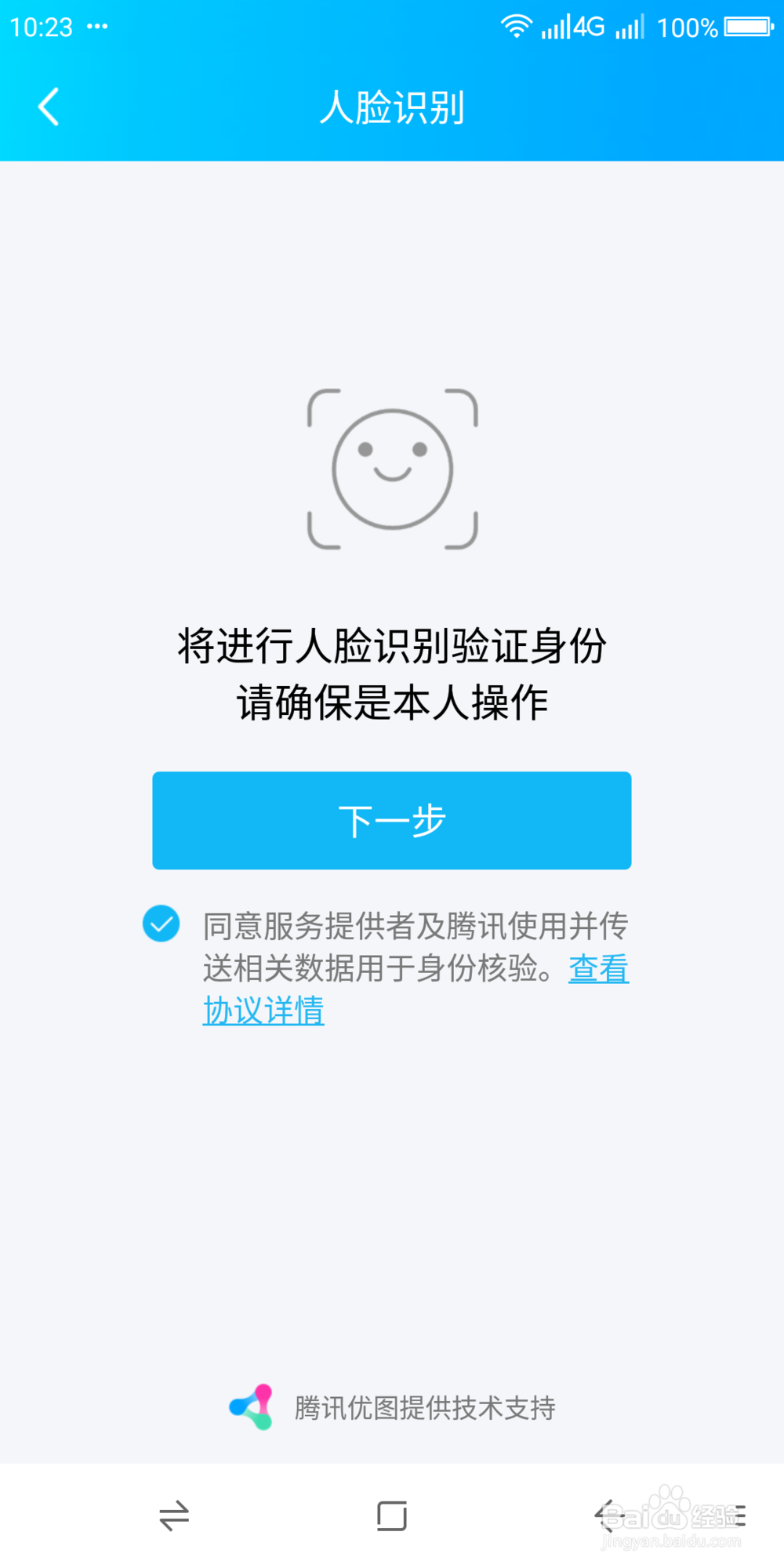
Task: Tap the battery icon in status bar
Action: point(746,25)
